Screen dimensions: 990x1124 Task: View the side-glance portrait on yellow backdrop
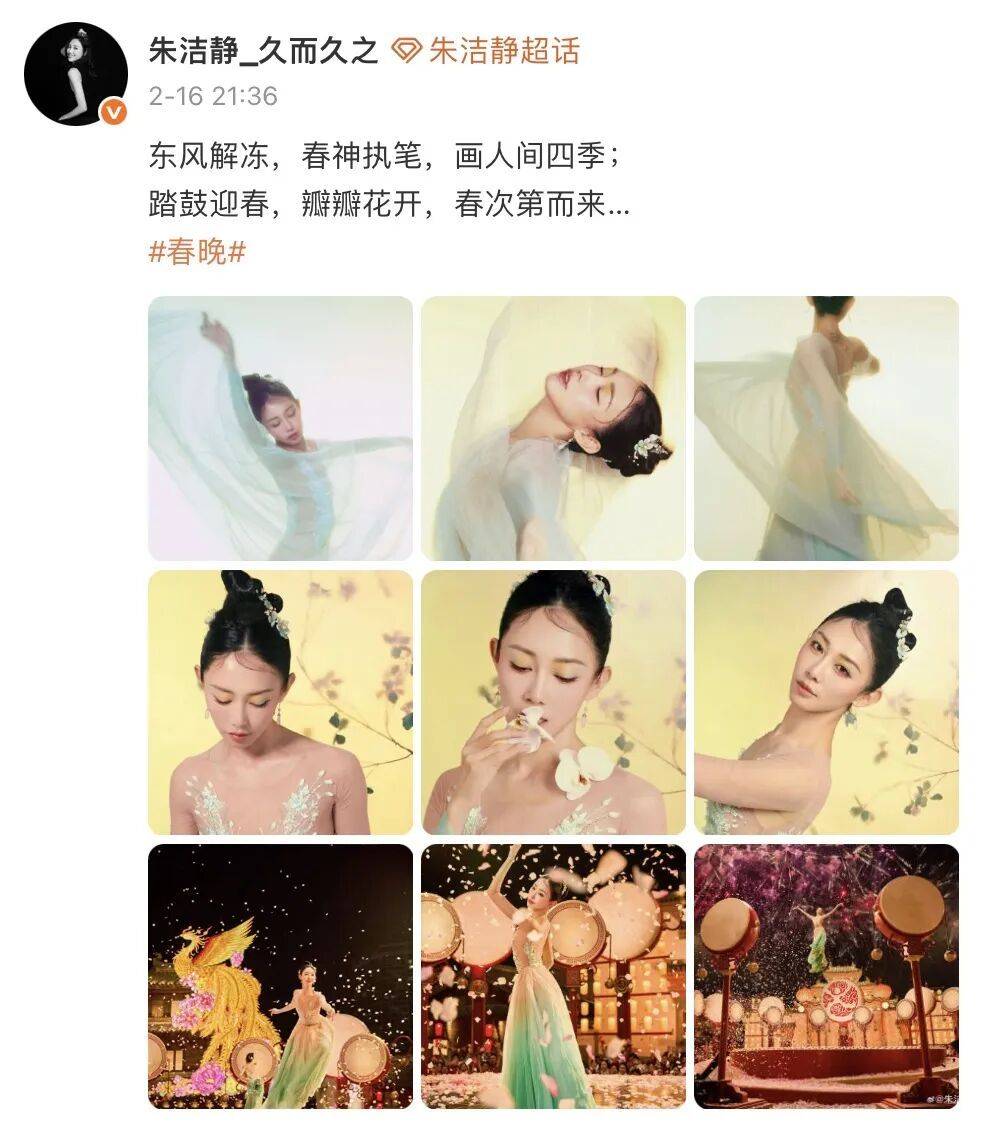(x=828, y=705)
